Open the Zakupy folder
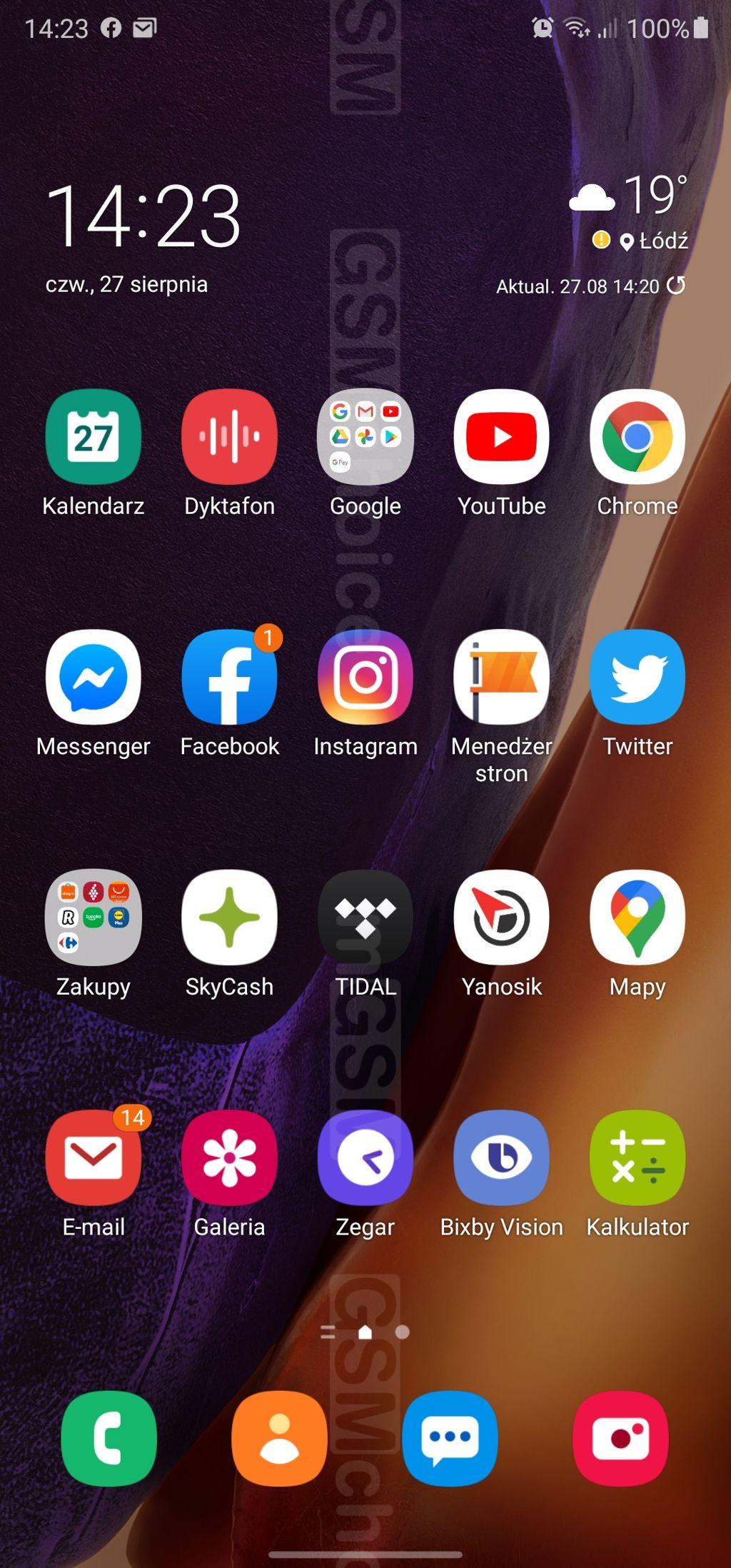The height and width of the screenshot is (1568, 731). (93, 917)
